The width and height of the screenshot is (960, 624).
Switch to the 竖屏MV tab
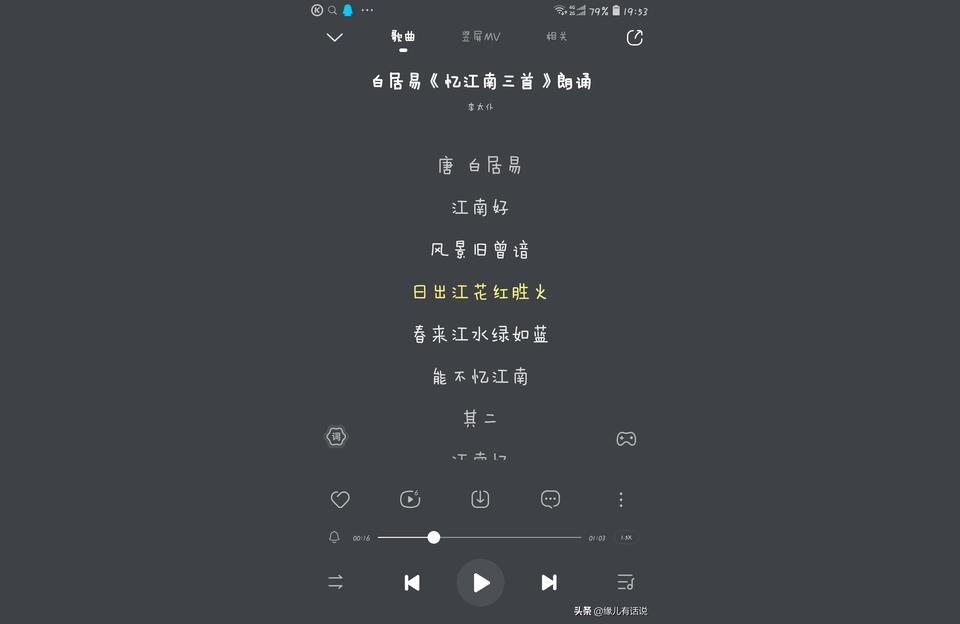481,37
